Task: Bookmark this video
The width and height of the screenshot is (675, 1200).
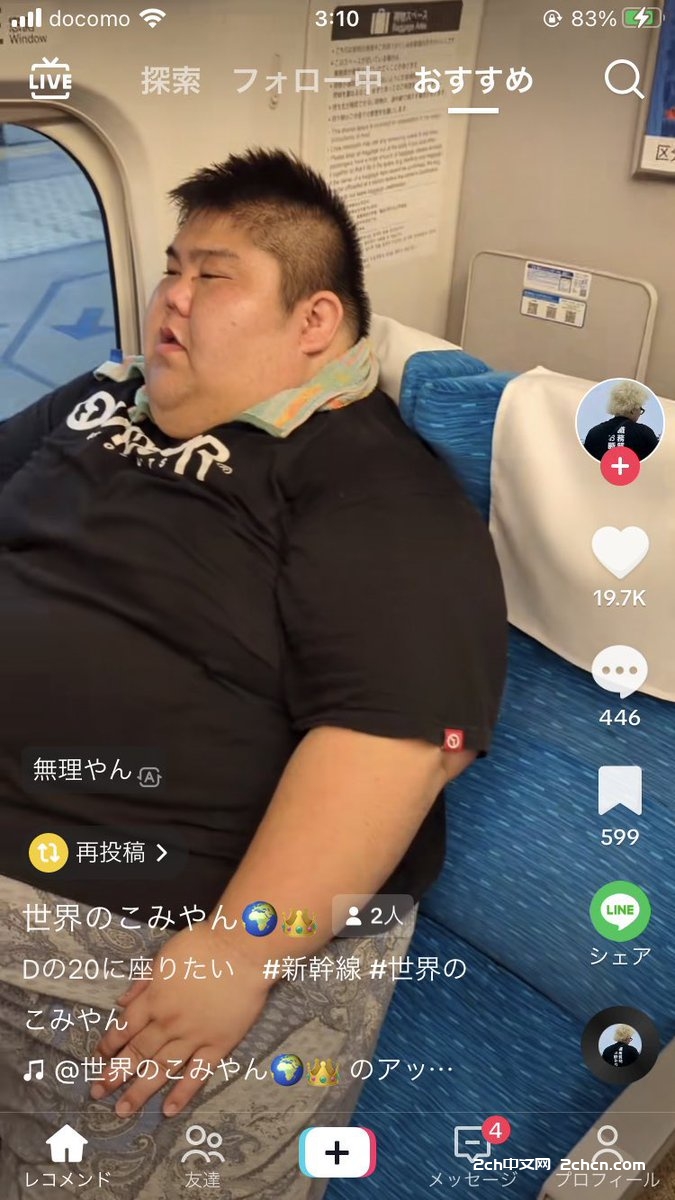Action: pyautogui.click(x=619, y=792)
